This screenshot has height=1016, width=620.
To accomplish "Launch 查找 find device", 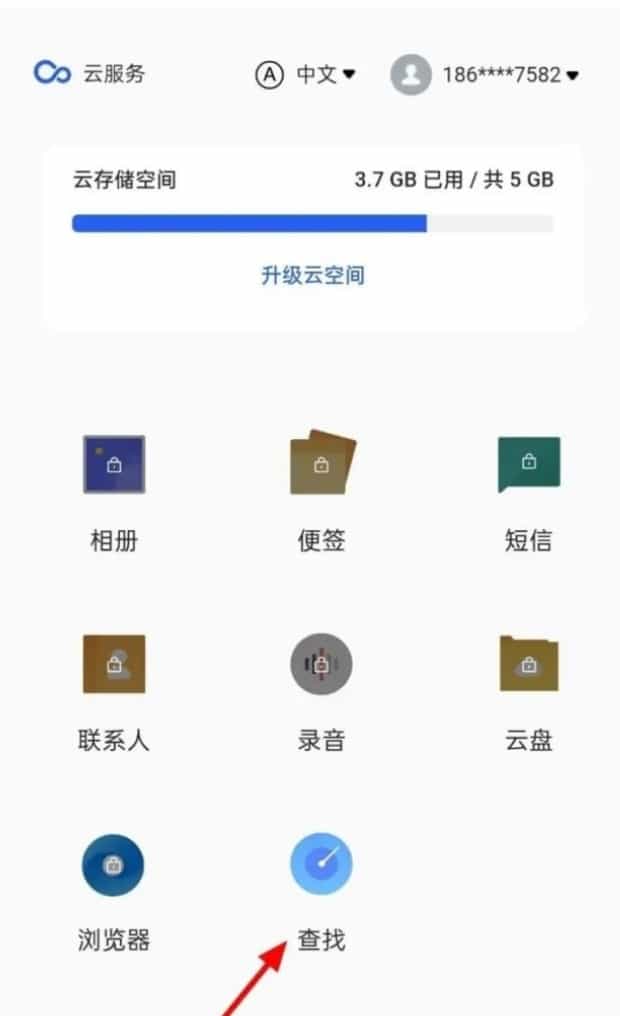I will click(321, 865).
